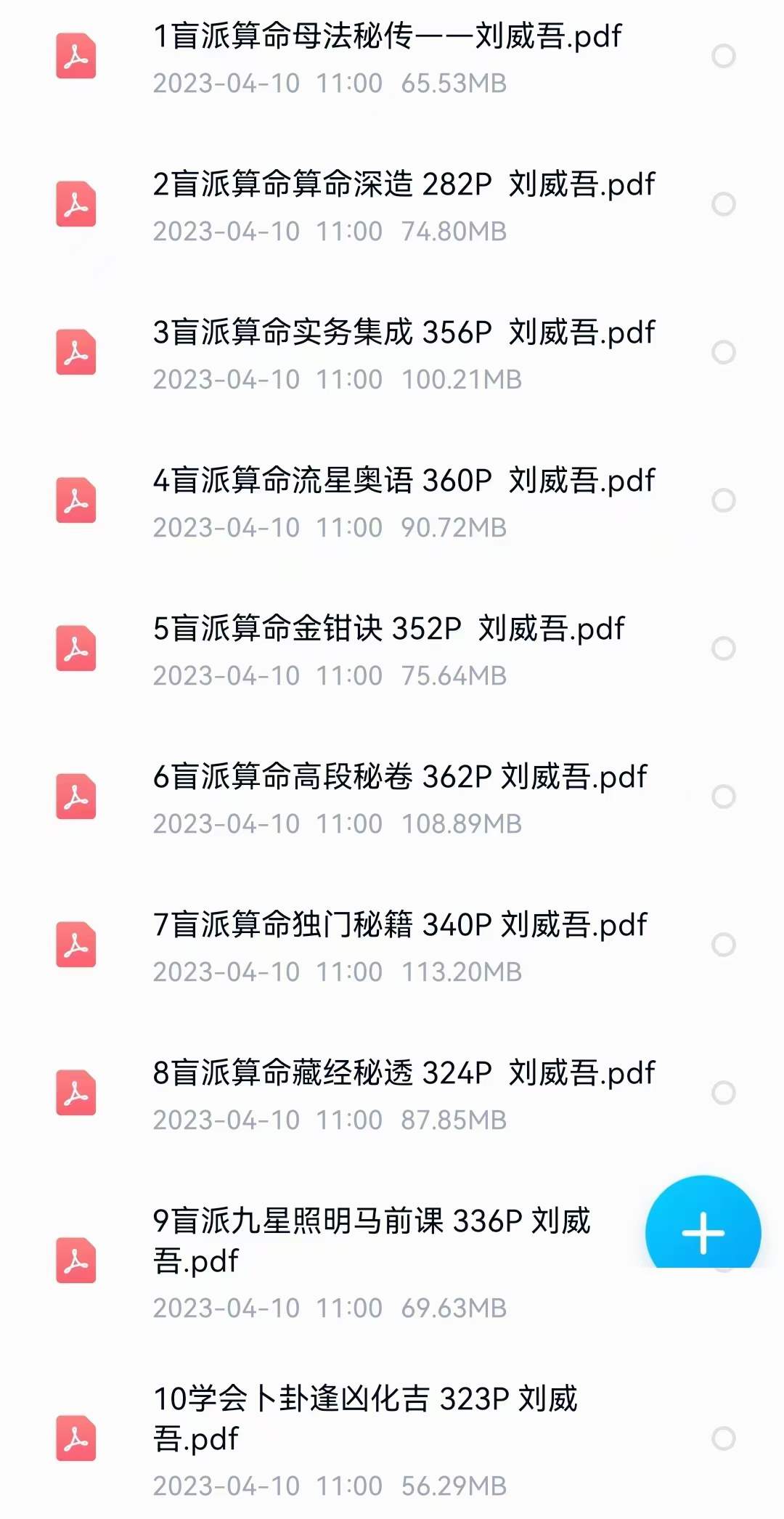Mark the circle next to 9盲派九星照明马前课

722,1249
